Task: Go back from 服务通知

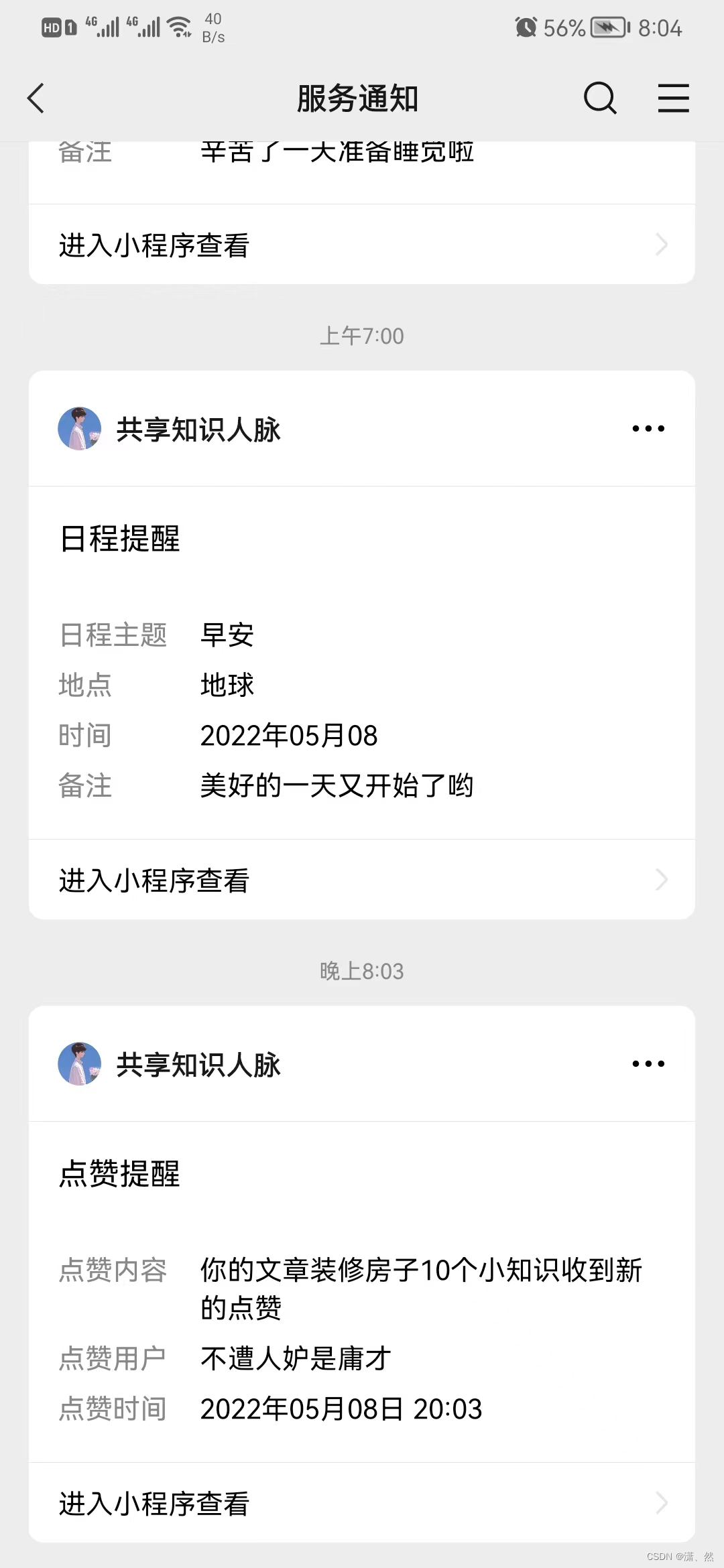Action: pyautogui.click(x=36, y=99)
